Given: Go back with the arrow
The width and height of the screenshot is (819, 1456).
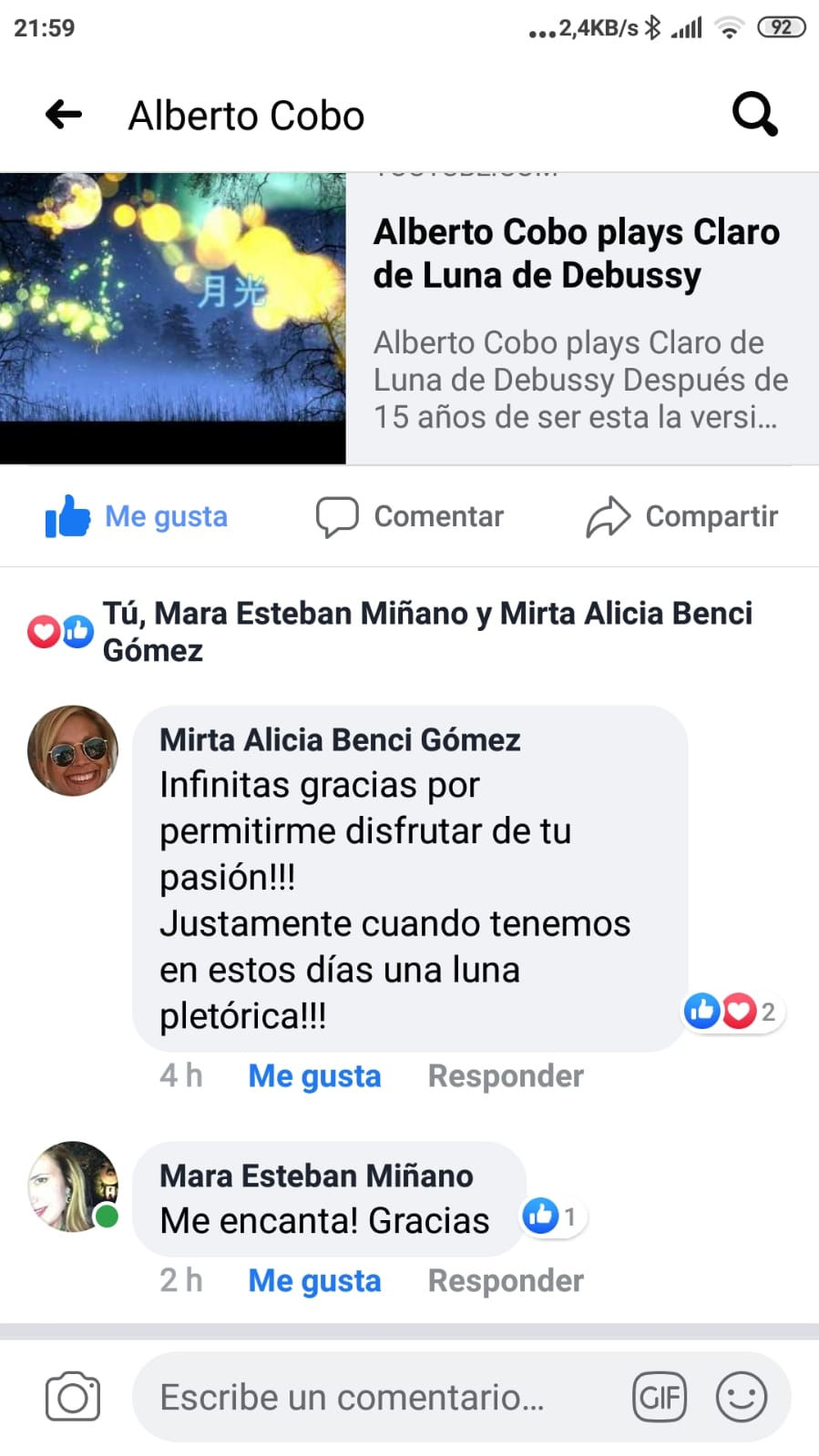Looking at the screenshot, I should 64,115.
